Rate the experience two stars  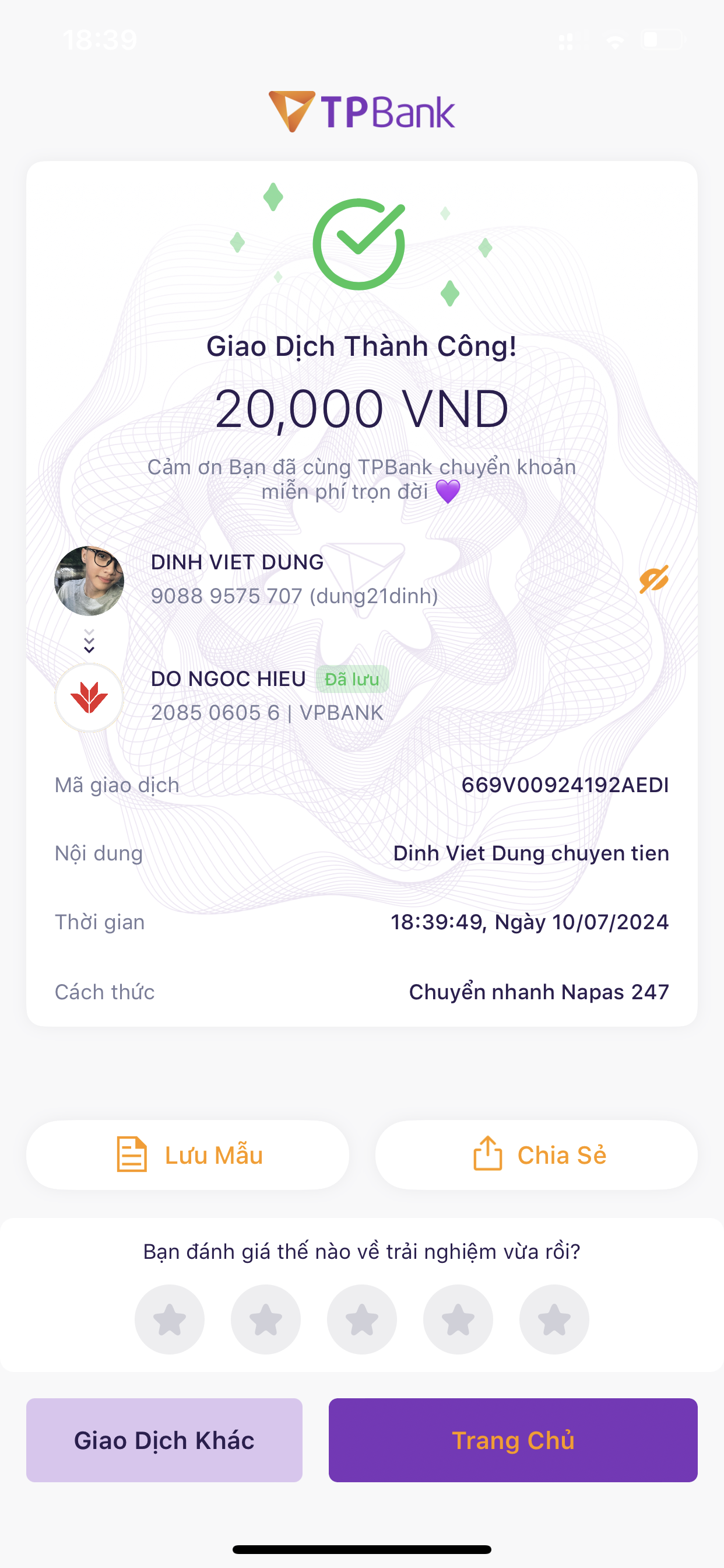click(266, 1319)
